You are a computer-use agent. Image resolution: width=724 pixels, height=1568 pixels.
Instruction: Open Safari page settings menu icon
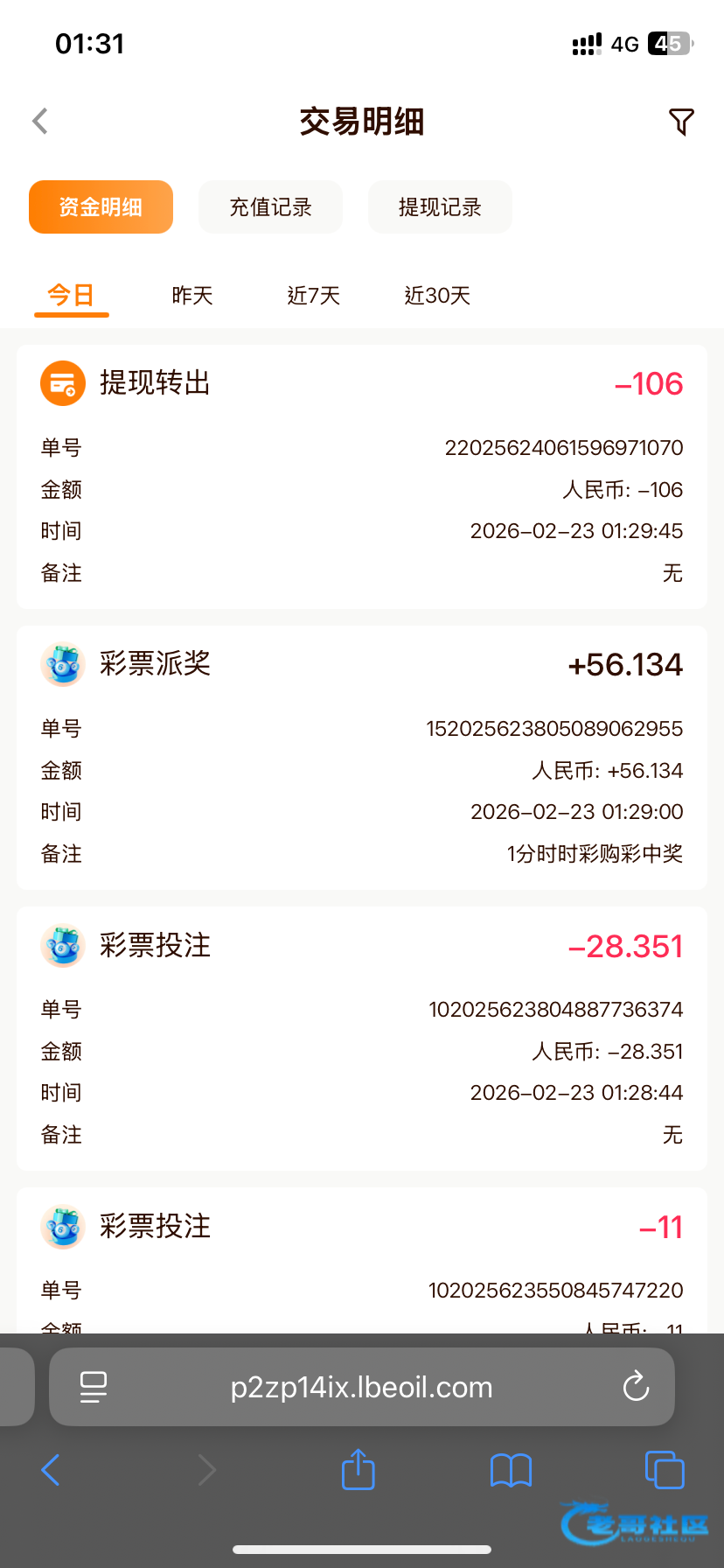coord(94,1387)
